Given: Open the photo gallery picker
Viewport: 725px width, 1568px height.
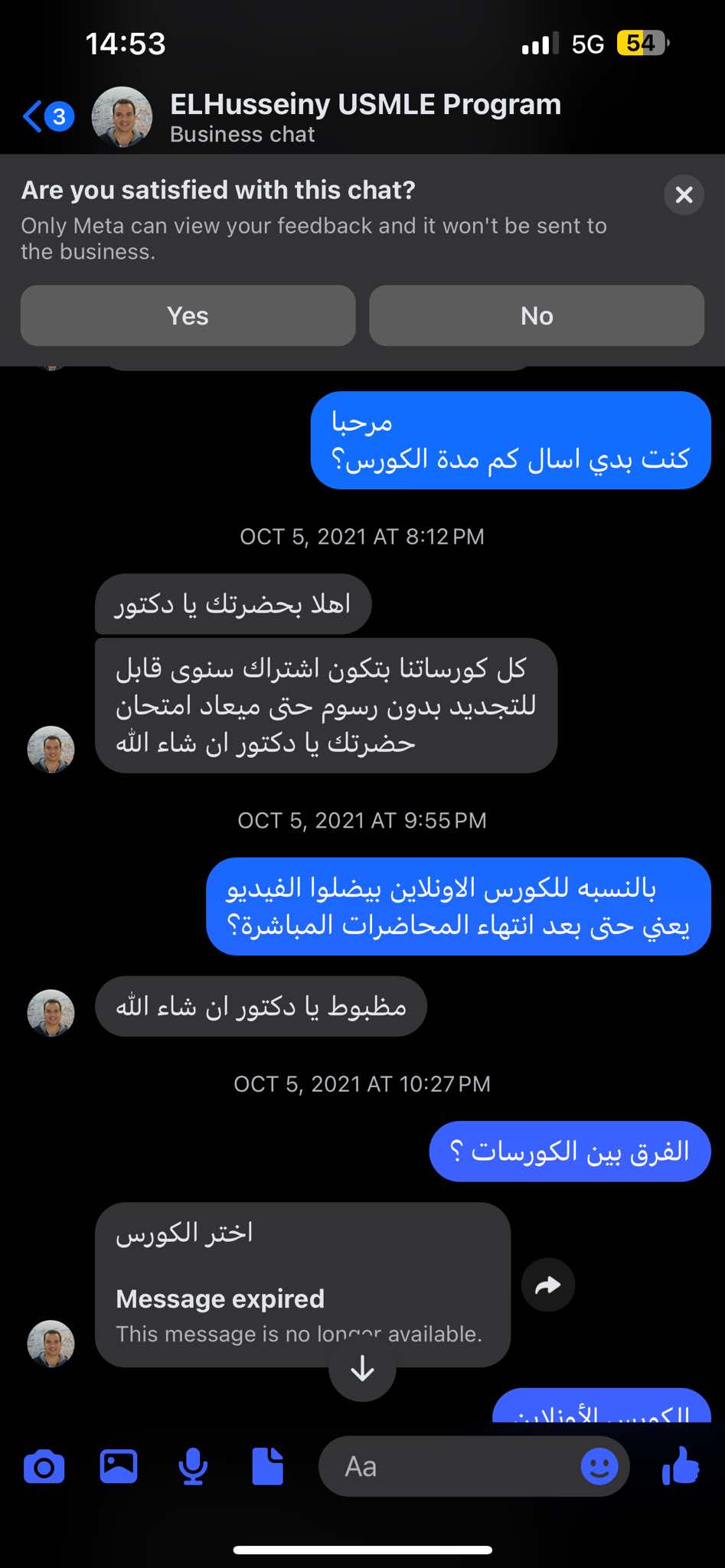Looking at the screenshot, I should tap(119, 1467).
